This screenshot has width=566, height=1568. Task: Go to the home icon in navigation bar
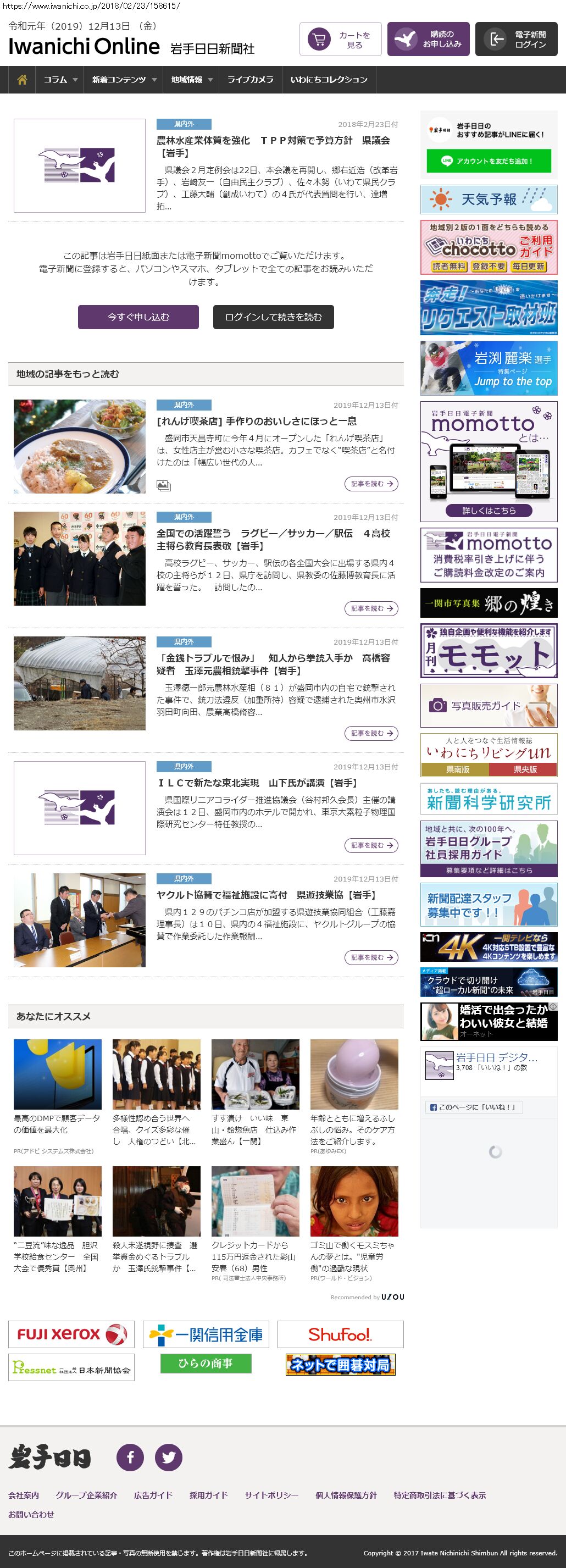click(22, 80)
